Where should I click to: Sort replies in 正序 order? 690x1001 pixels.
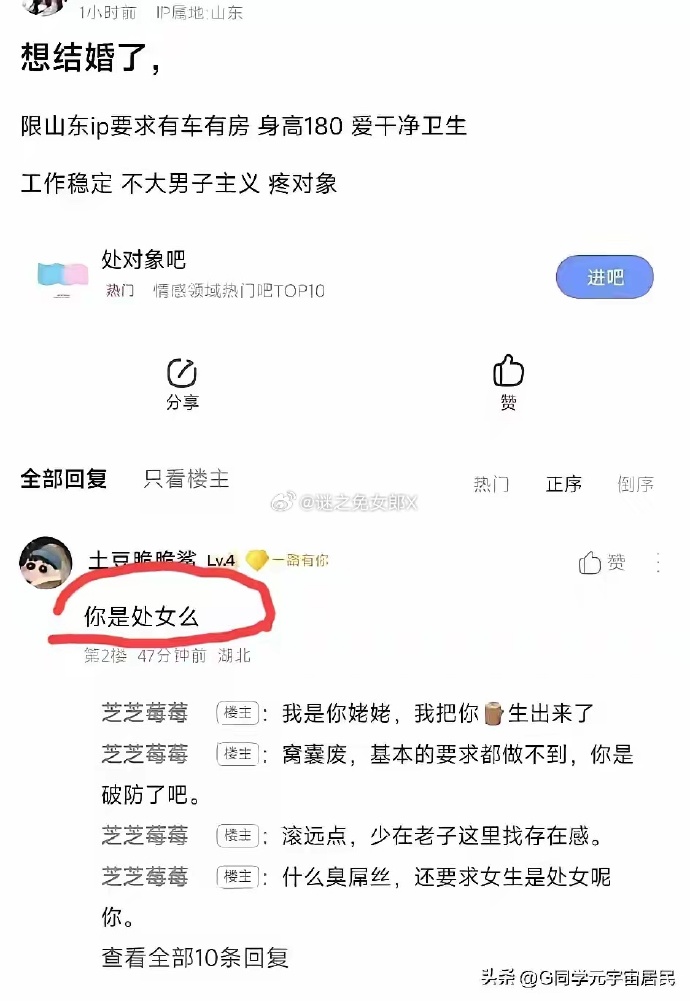tap(563, 484)
